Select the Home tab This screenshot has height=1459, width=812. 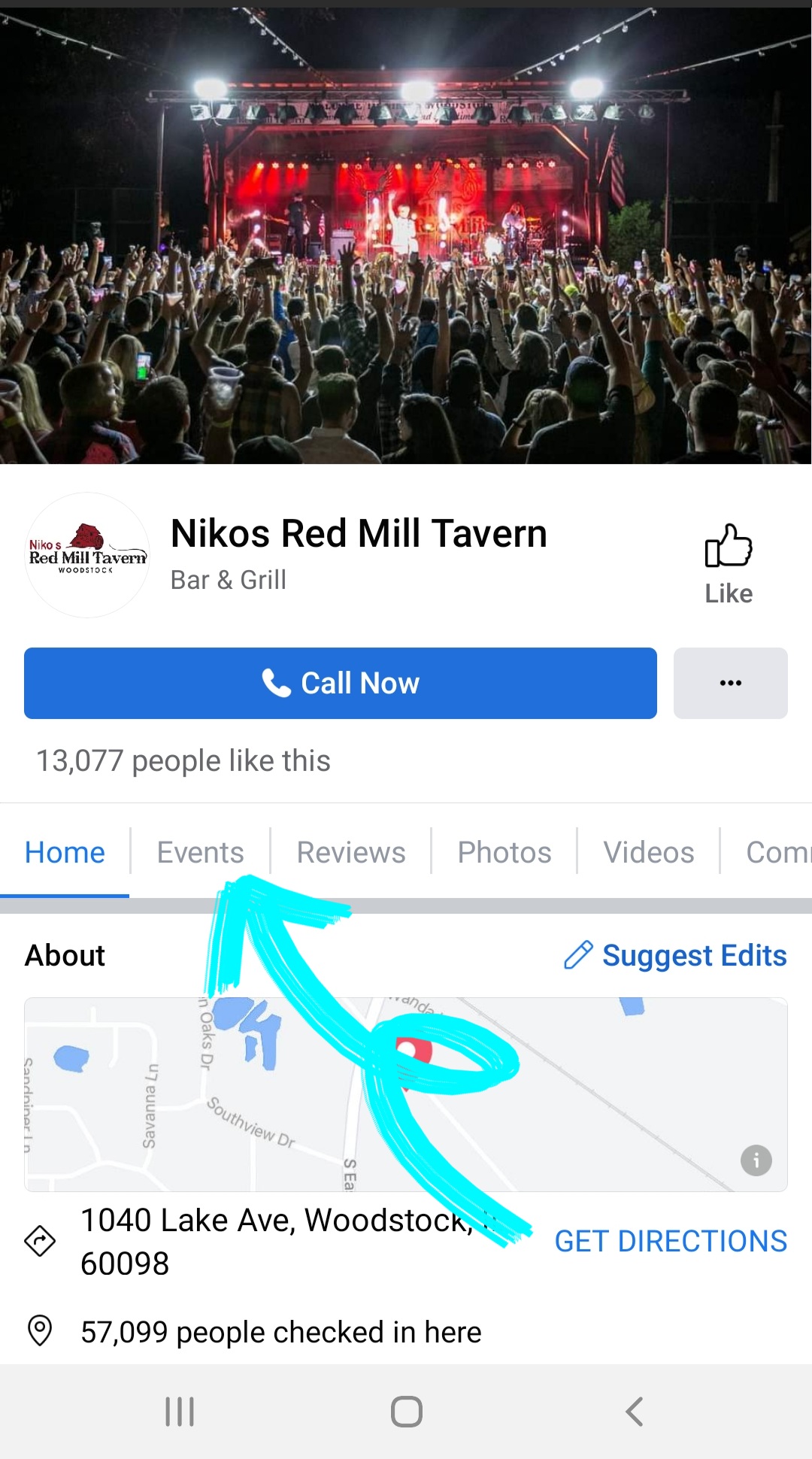(65, 852)
